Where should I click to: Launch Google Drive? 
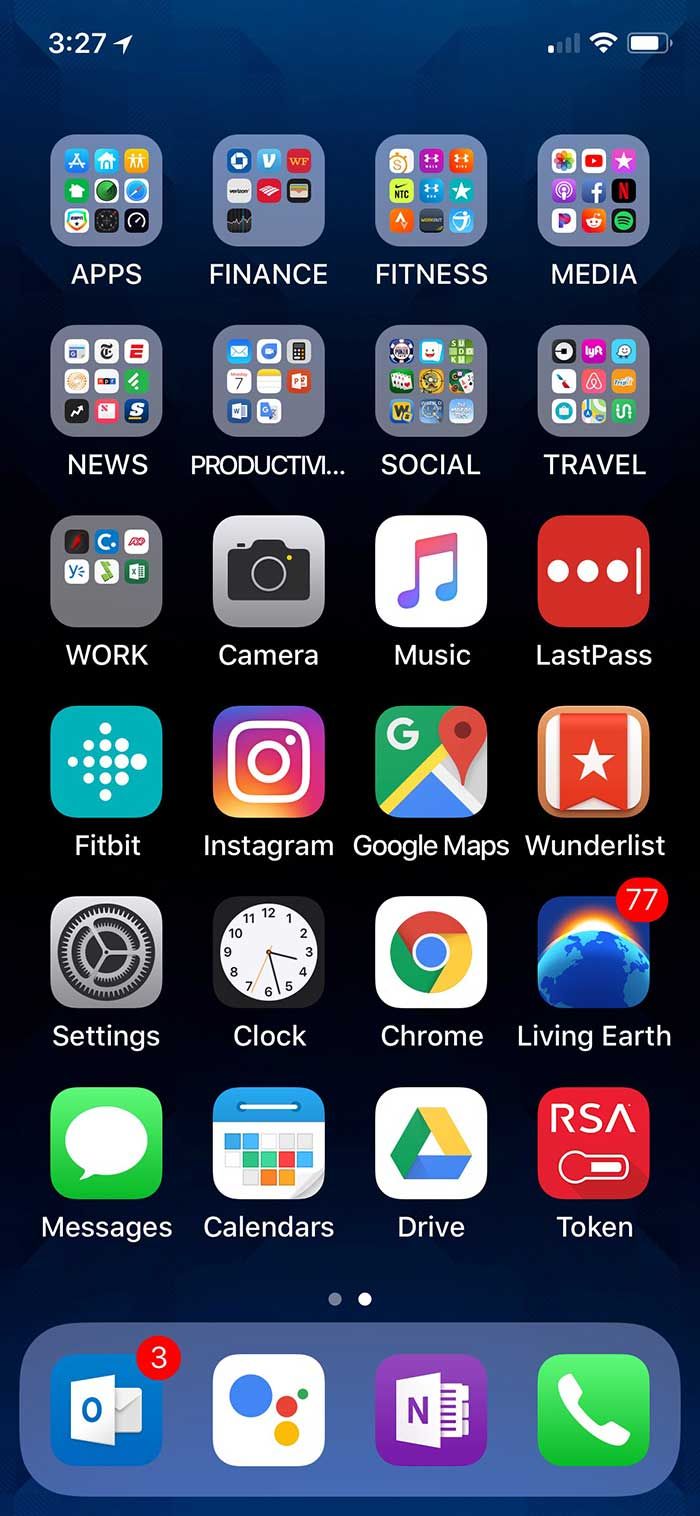pyautogui.click(x=431, y=1143)
